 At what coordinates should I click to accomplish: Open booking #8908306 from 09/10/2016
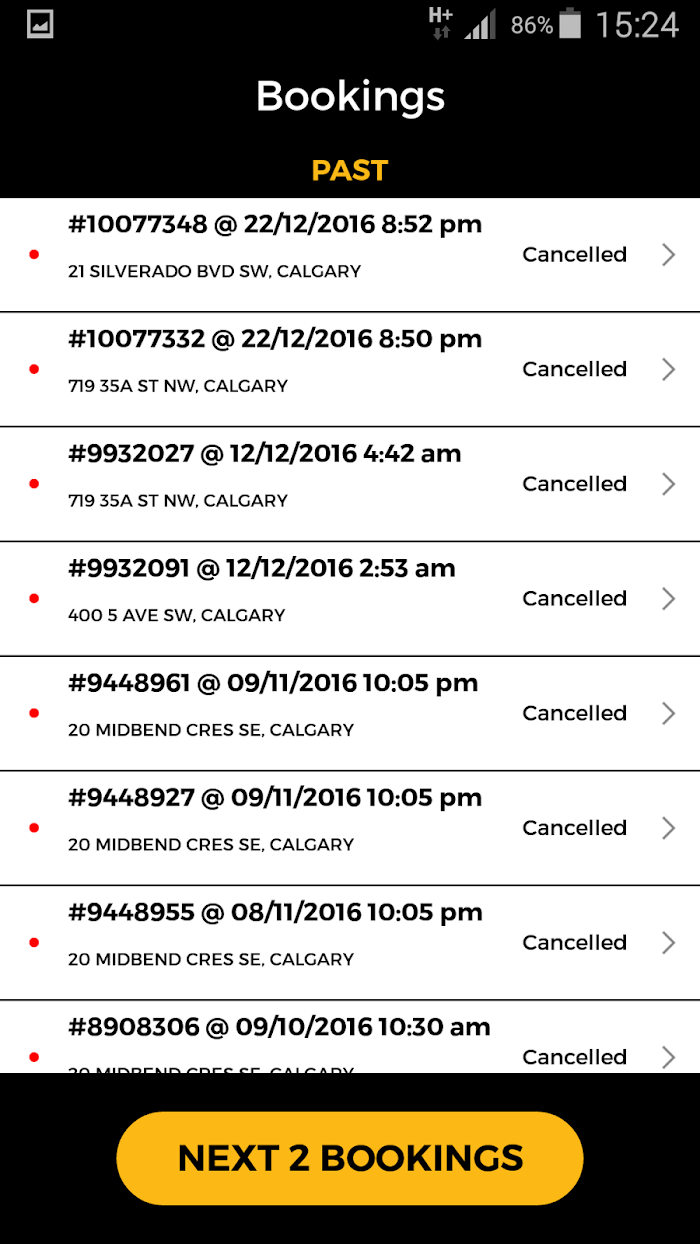coord(350,1037)
